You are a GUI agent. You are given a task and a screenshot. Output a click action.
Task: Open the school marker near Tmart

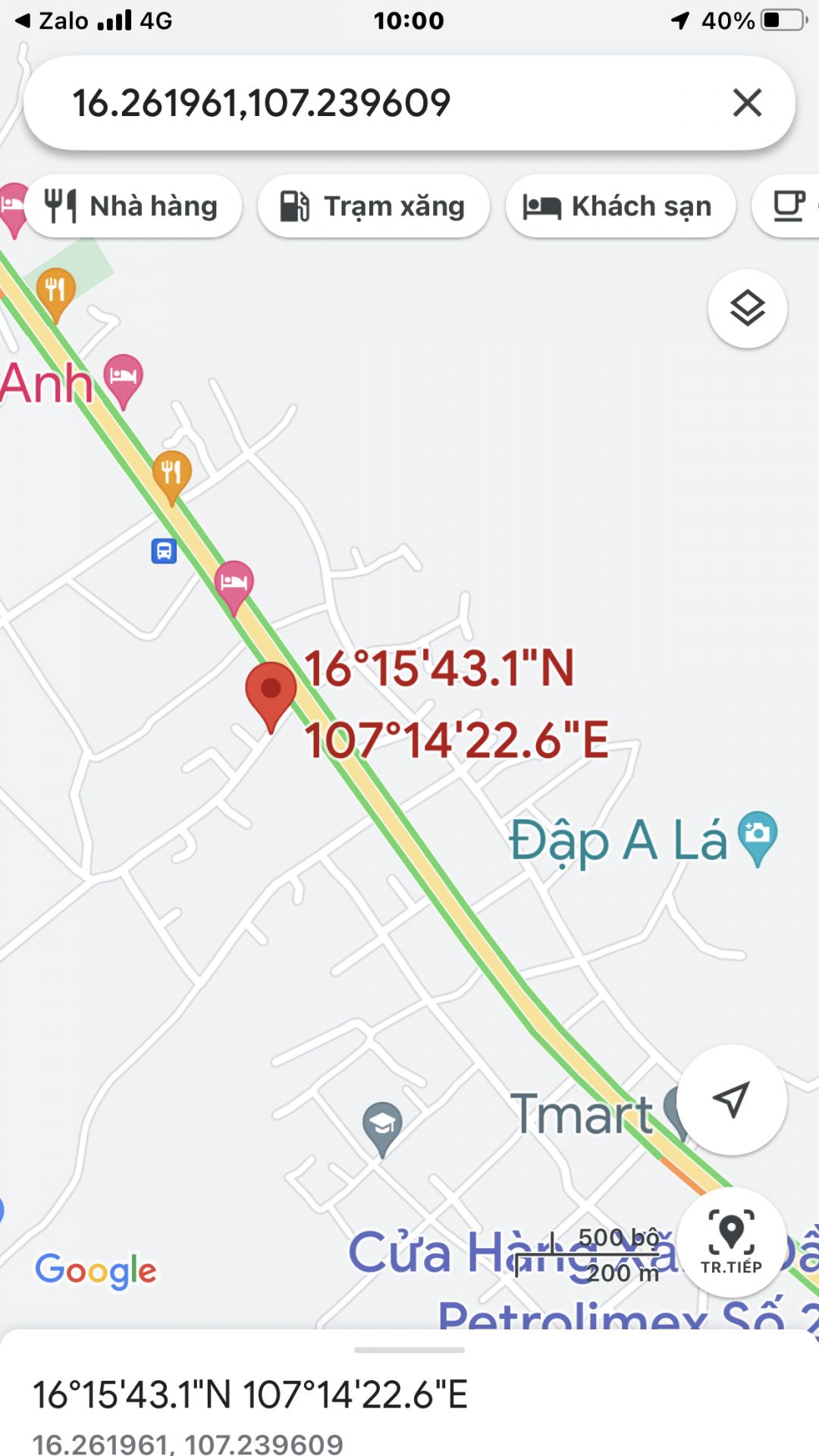click(382, 1125)
